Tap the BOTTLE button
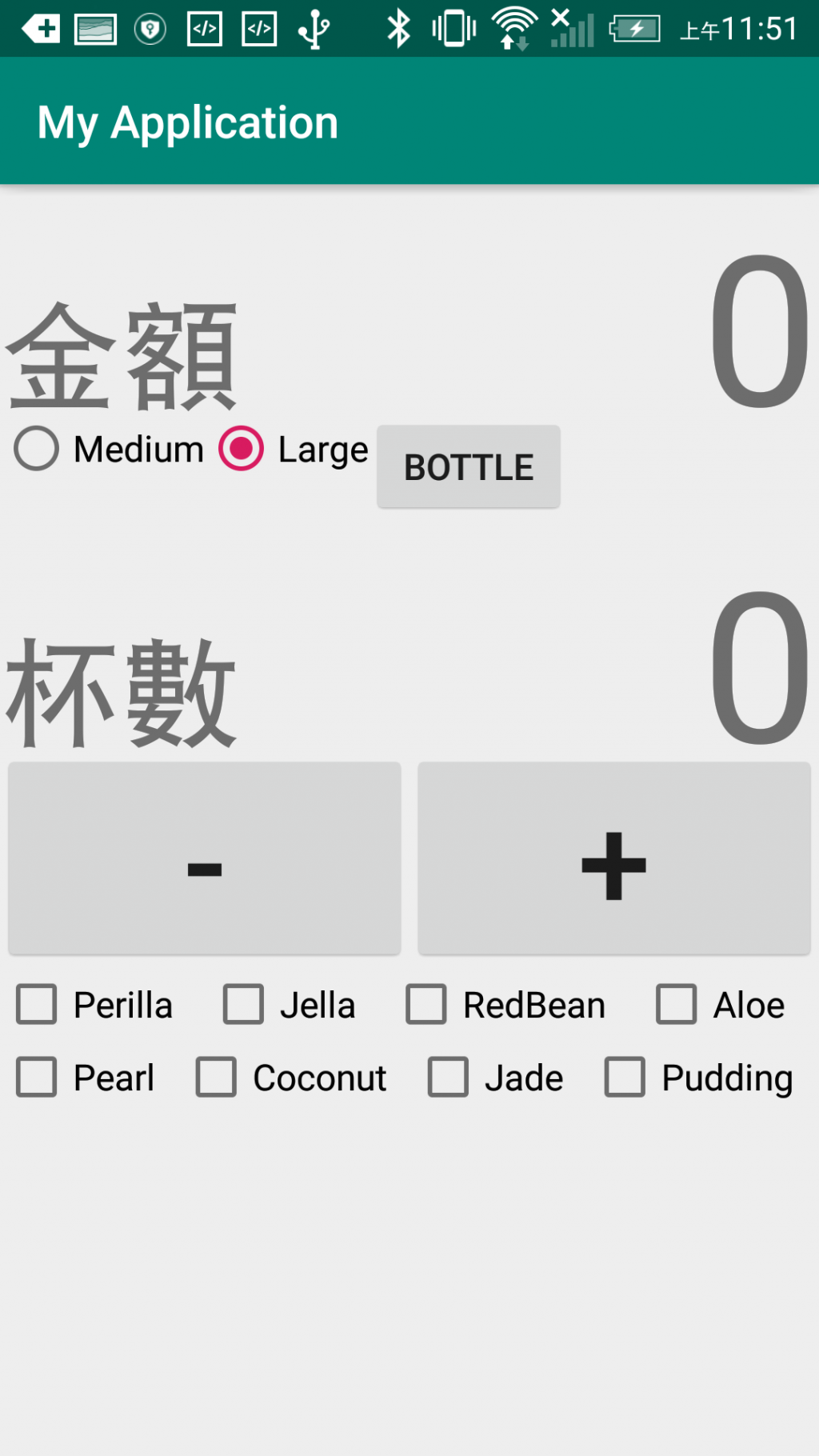 click(469, 467)
